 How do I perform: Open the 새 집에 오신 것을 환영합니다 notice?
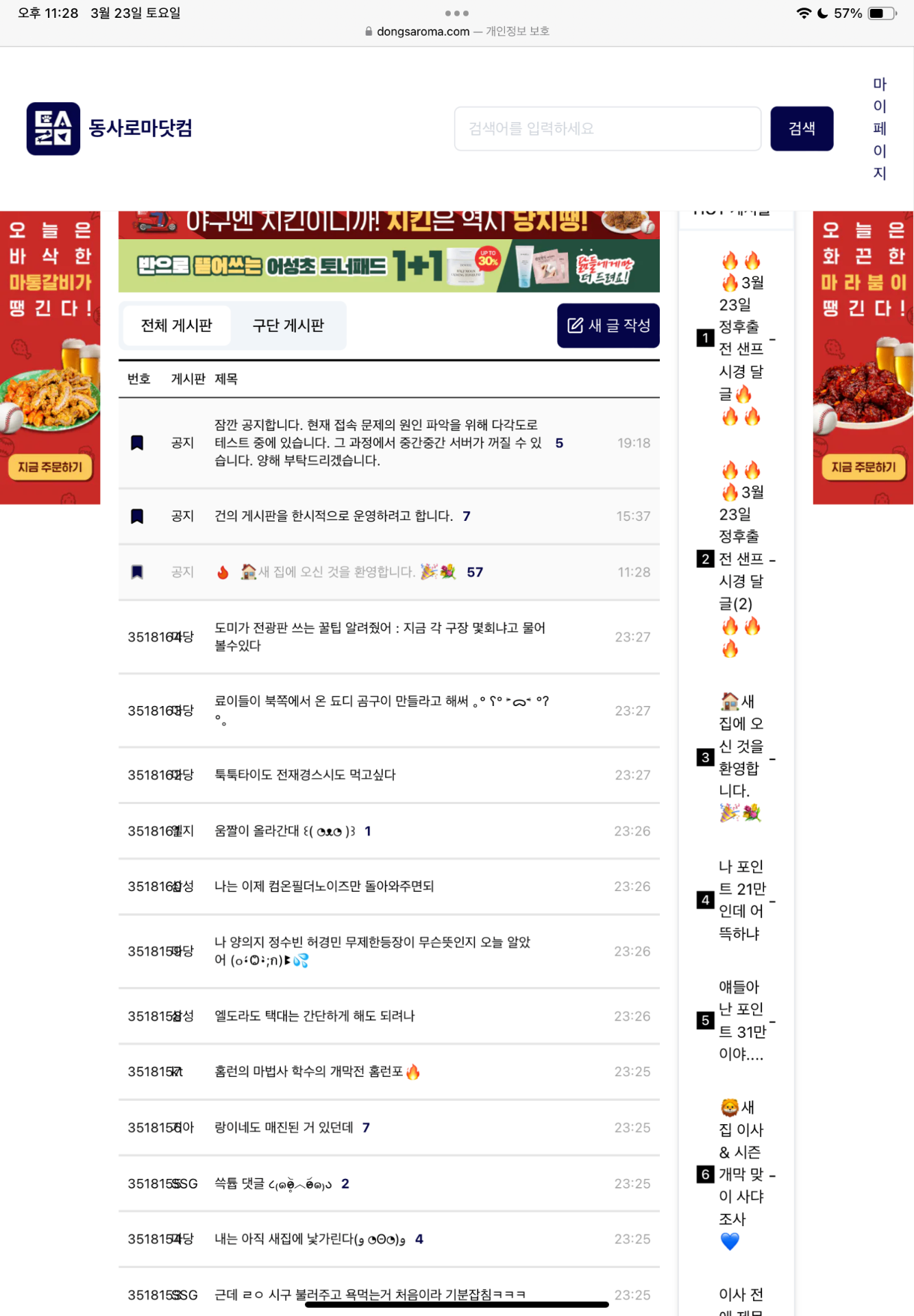[x=336, y=572]
